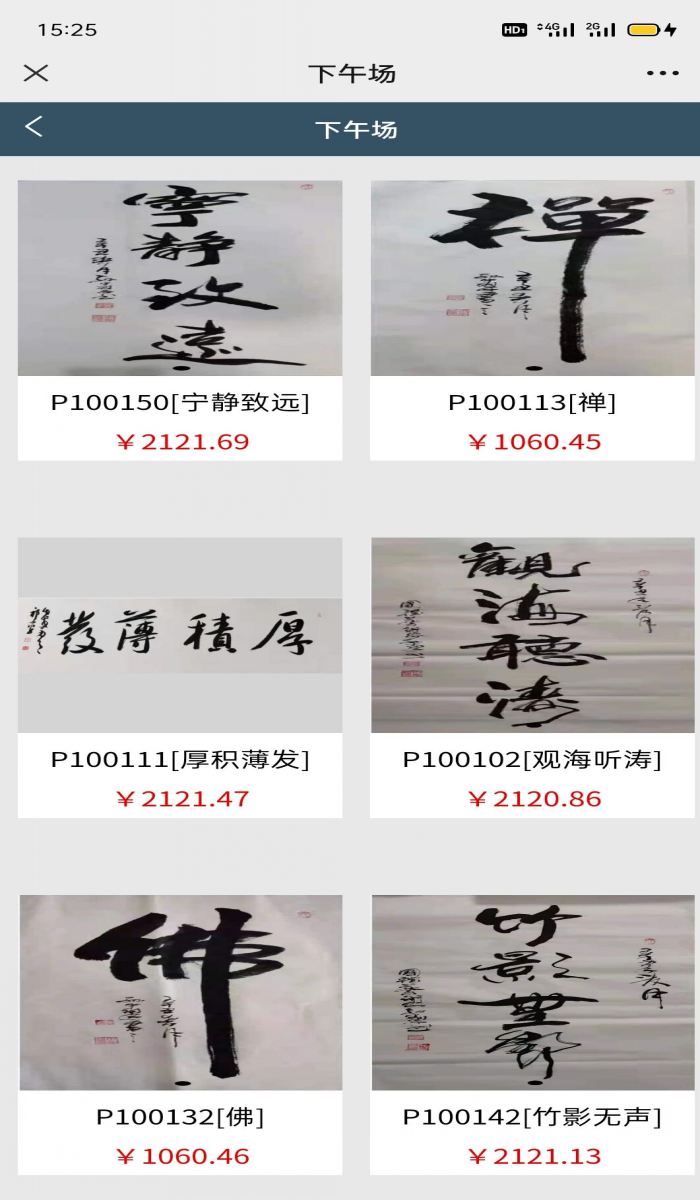Close the mini program with X icon
Image resolution: width=700 pixels, height=1200 pixels.
[x=36, y=73]
